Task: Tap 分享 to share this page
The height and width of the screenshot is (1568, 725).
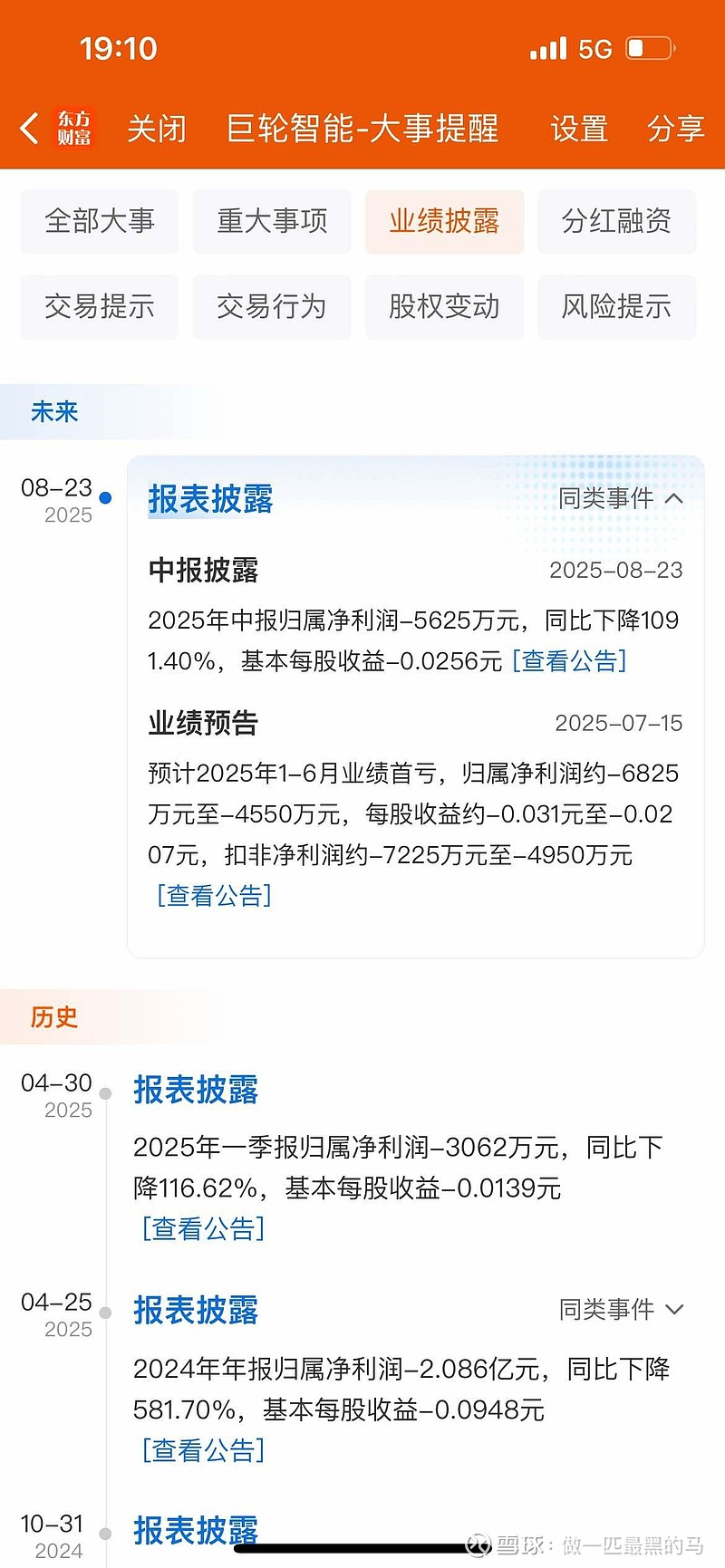Action: [676, 129]
